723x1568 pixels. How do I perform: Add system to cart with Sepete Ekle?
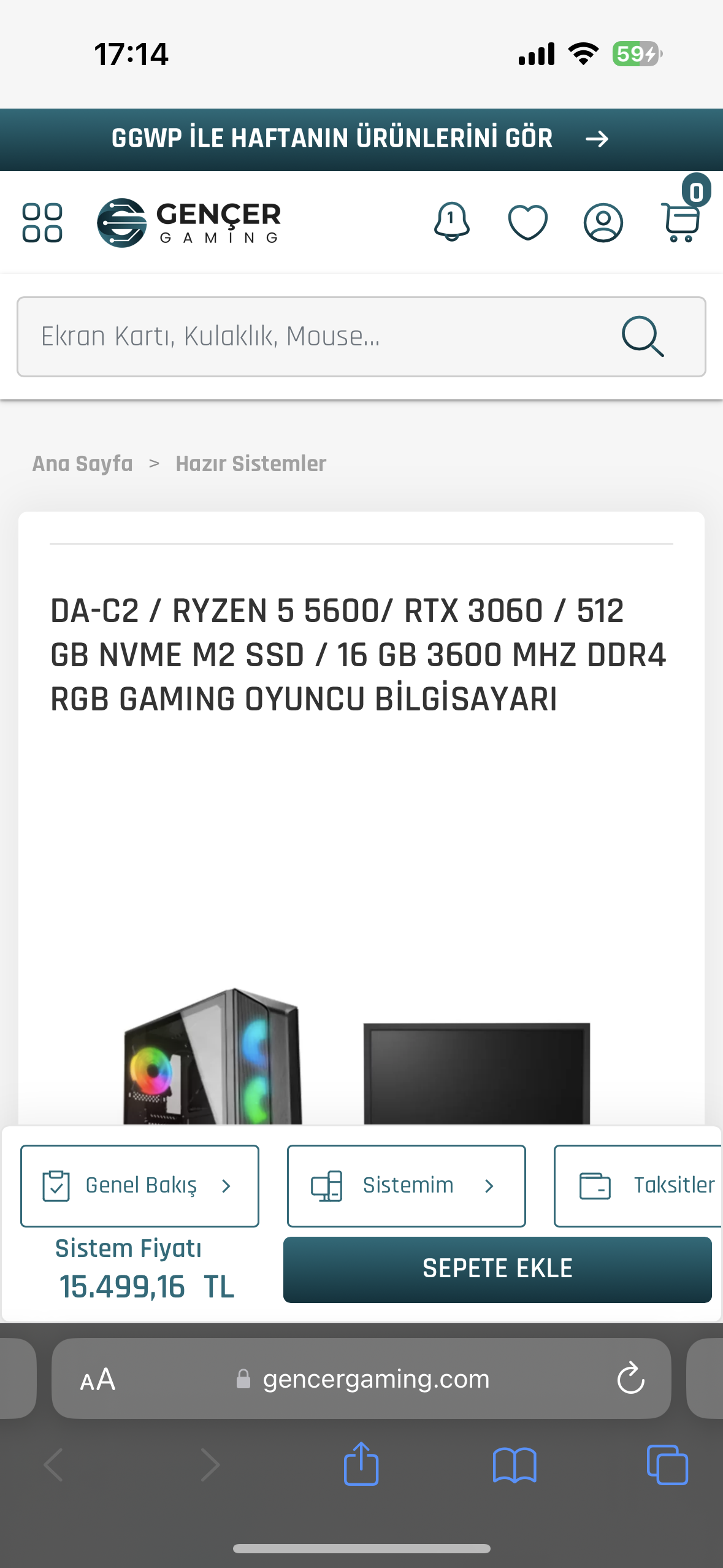pyautogui.click(x=497, y=1269)
